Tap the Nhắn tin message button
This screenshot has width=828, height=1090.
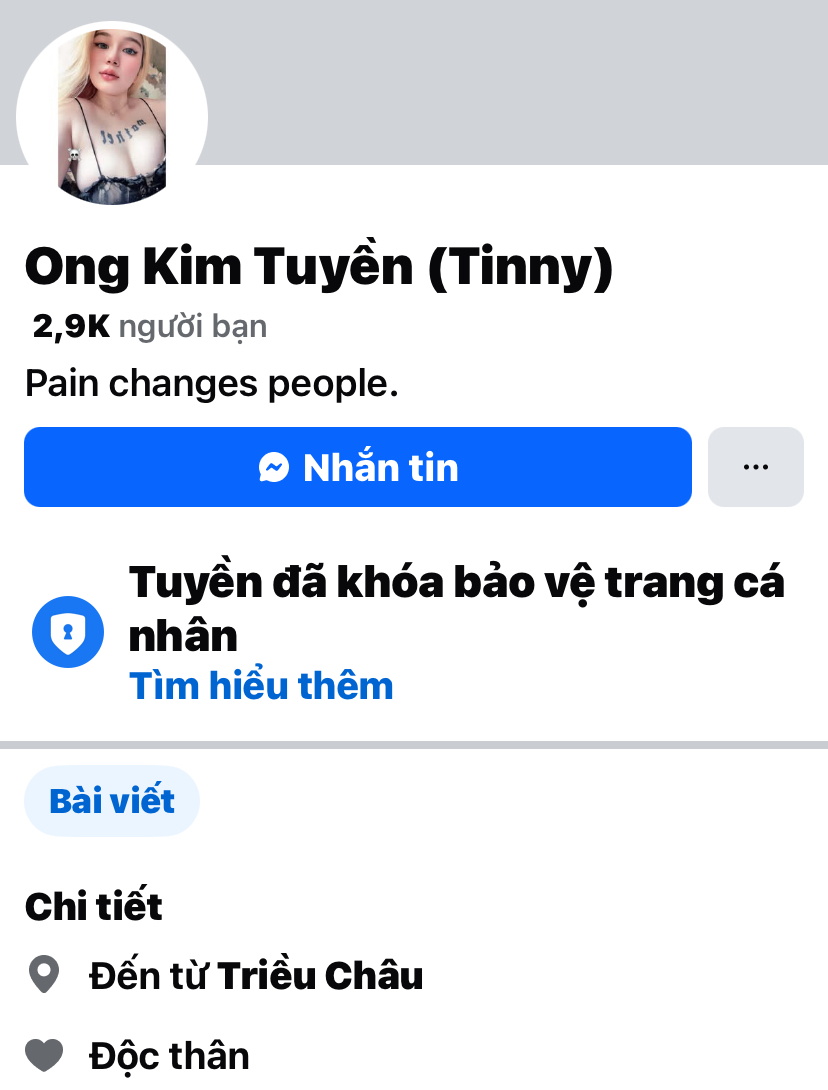358,467
